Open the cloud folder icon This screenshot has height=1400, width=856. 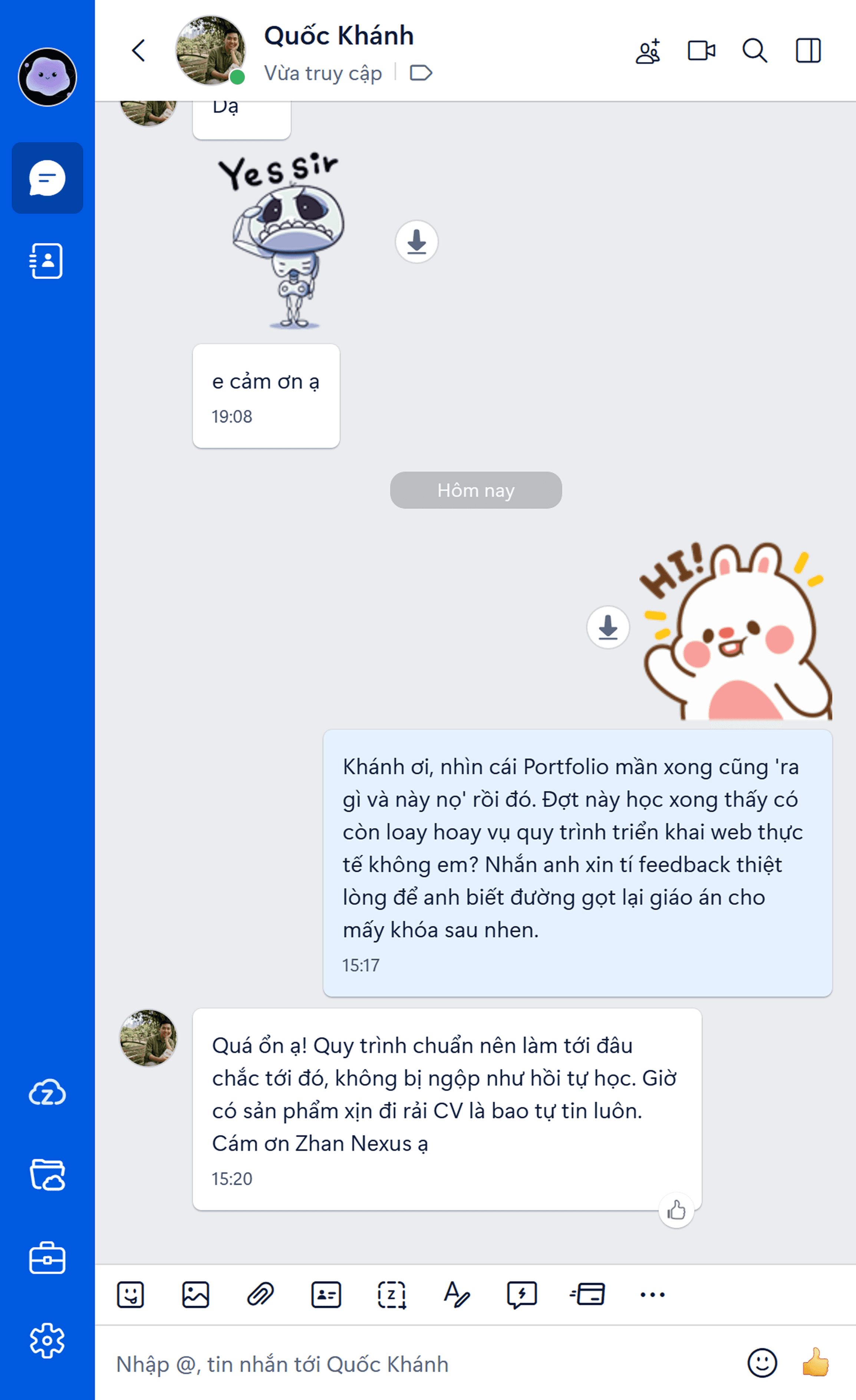[x=47, y=1175]
